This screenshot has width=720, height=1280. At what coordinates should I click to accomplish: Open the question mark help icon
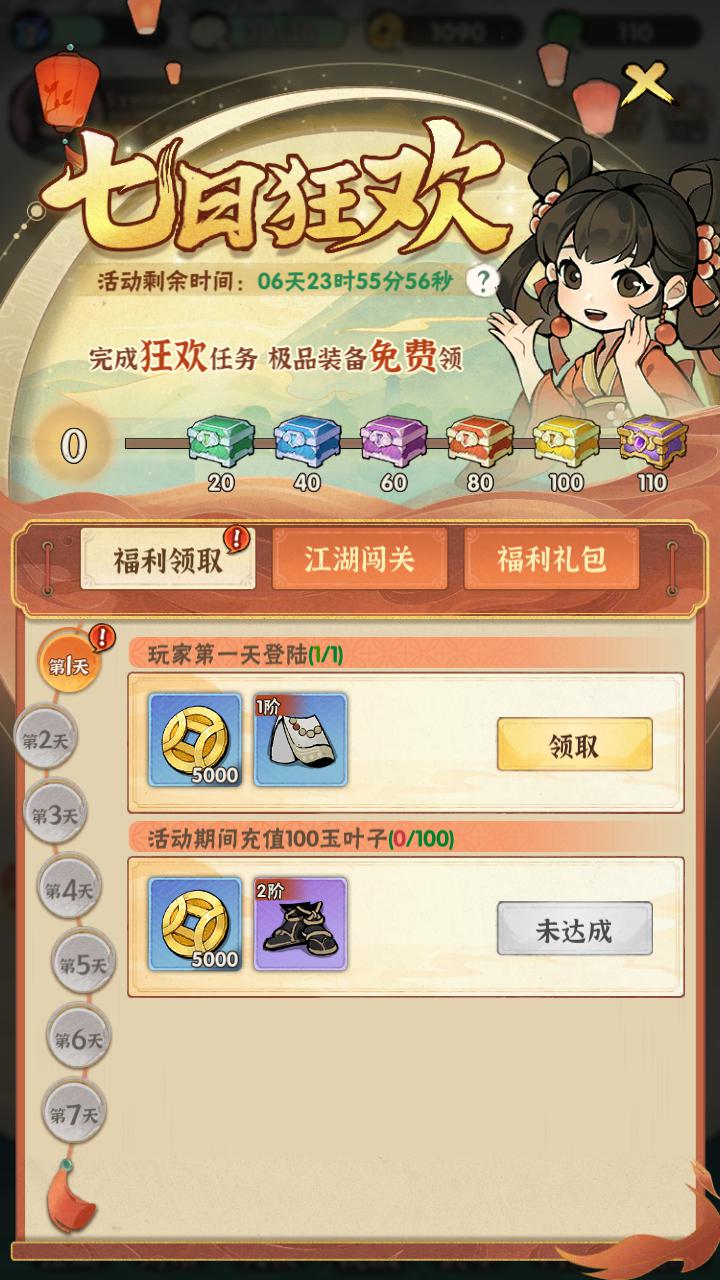[x=483, y=280]
